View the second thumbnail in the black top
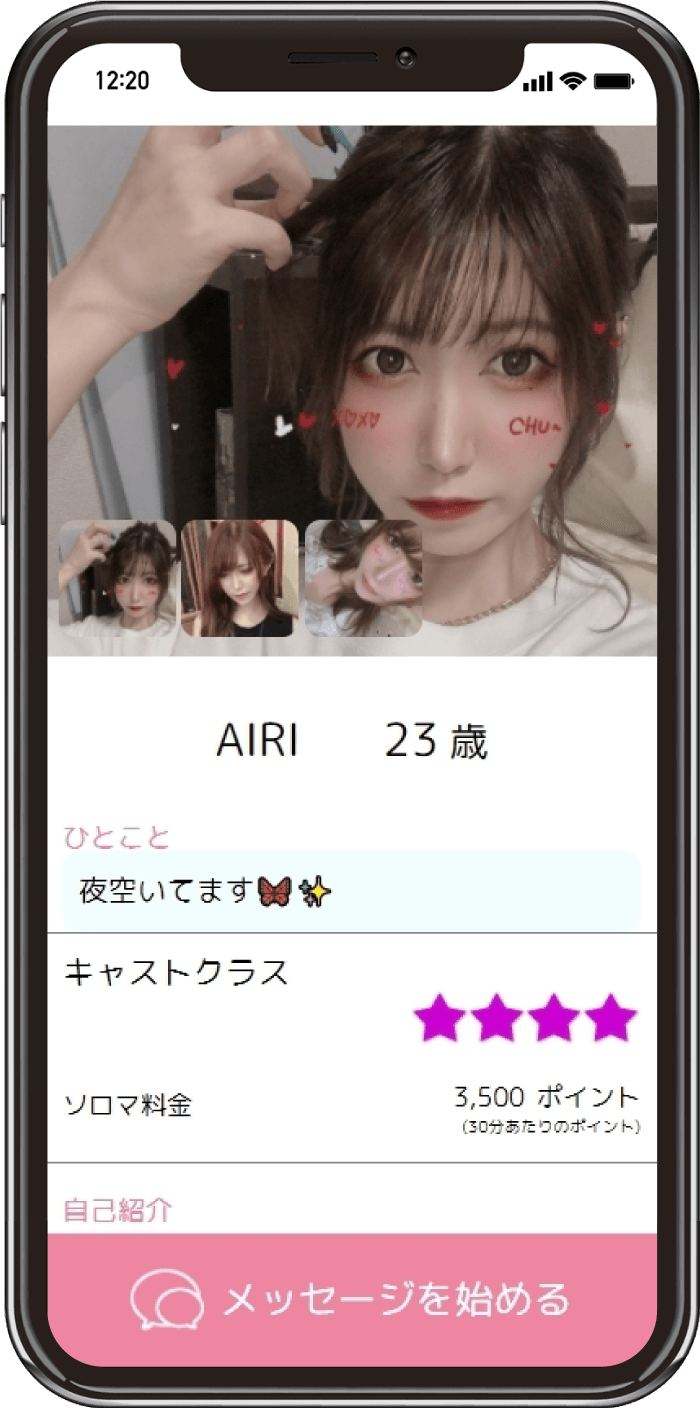 click(x=240, y=578)
